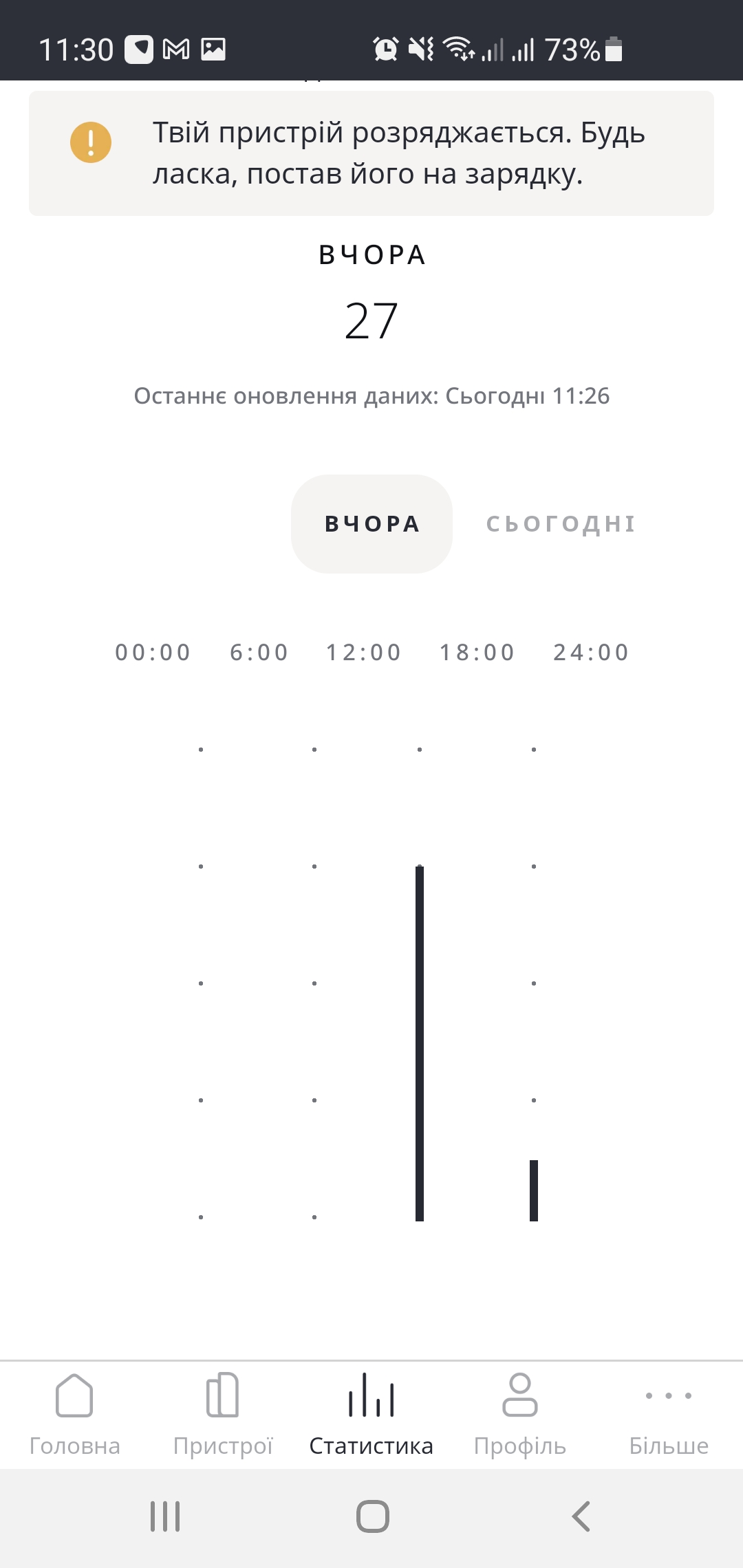Tap the short bar at 18:00
This screenshot has height=1568, width=743.
[534, 1190]
